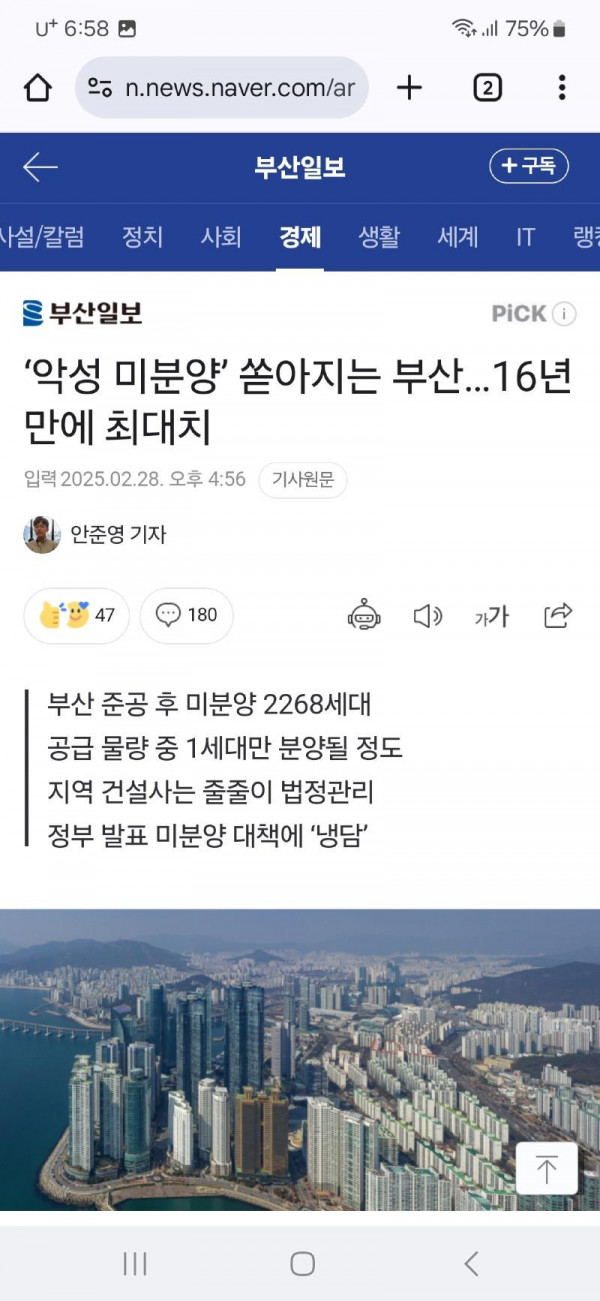Open the 기사원문 original article link

coord(303,480)
